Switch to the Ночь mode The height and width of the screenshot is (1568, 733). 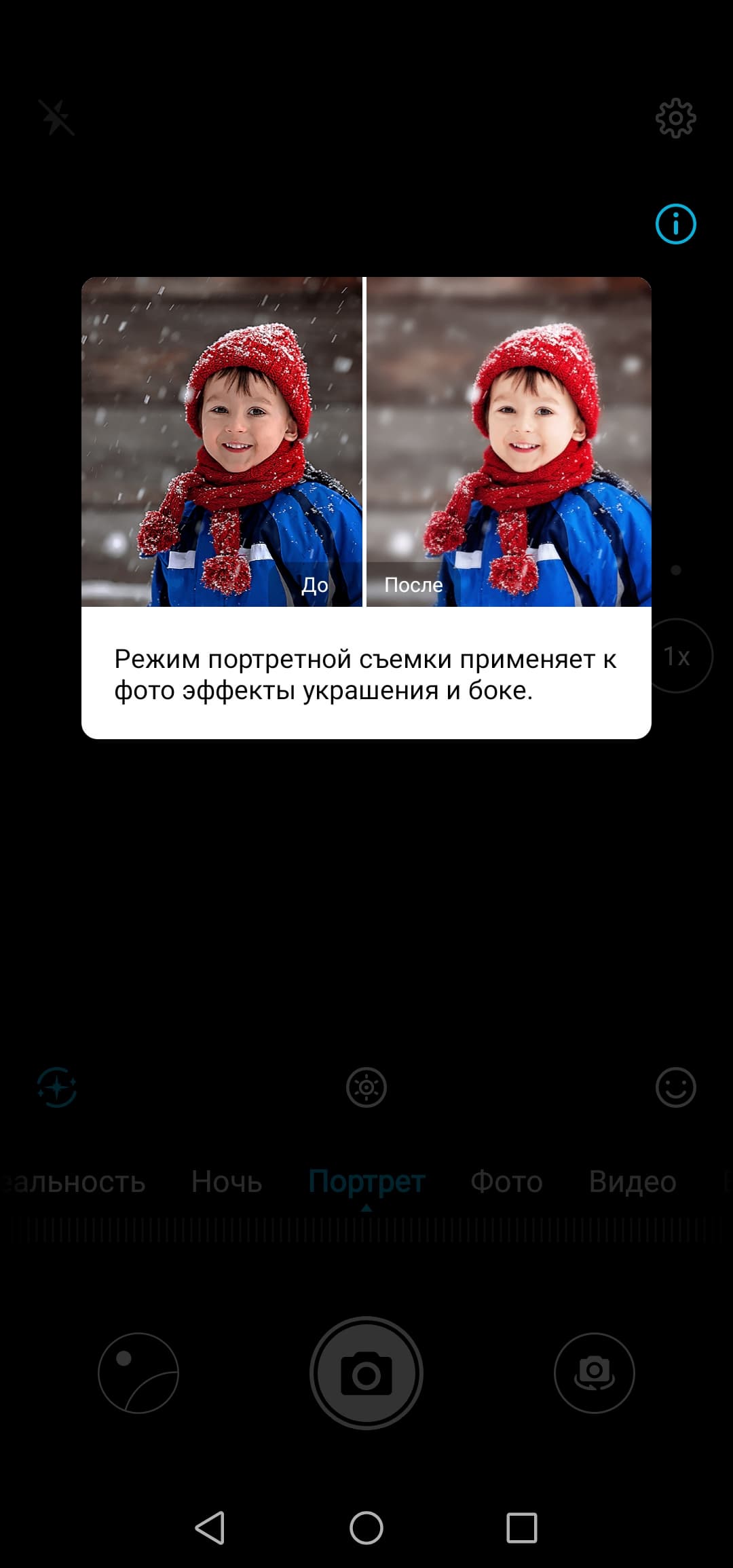(x=227, y=1182)
